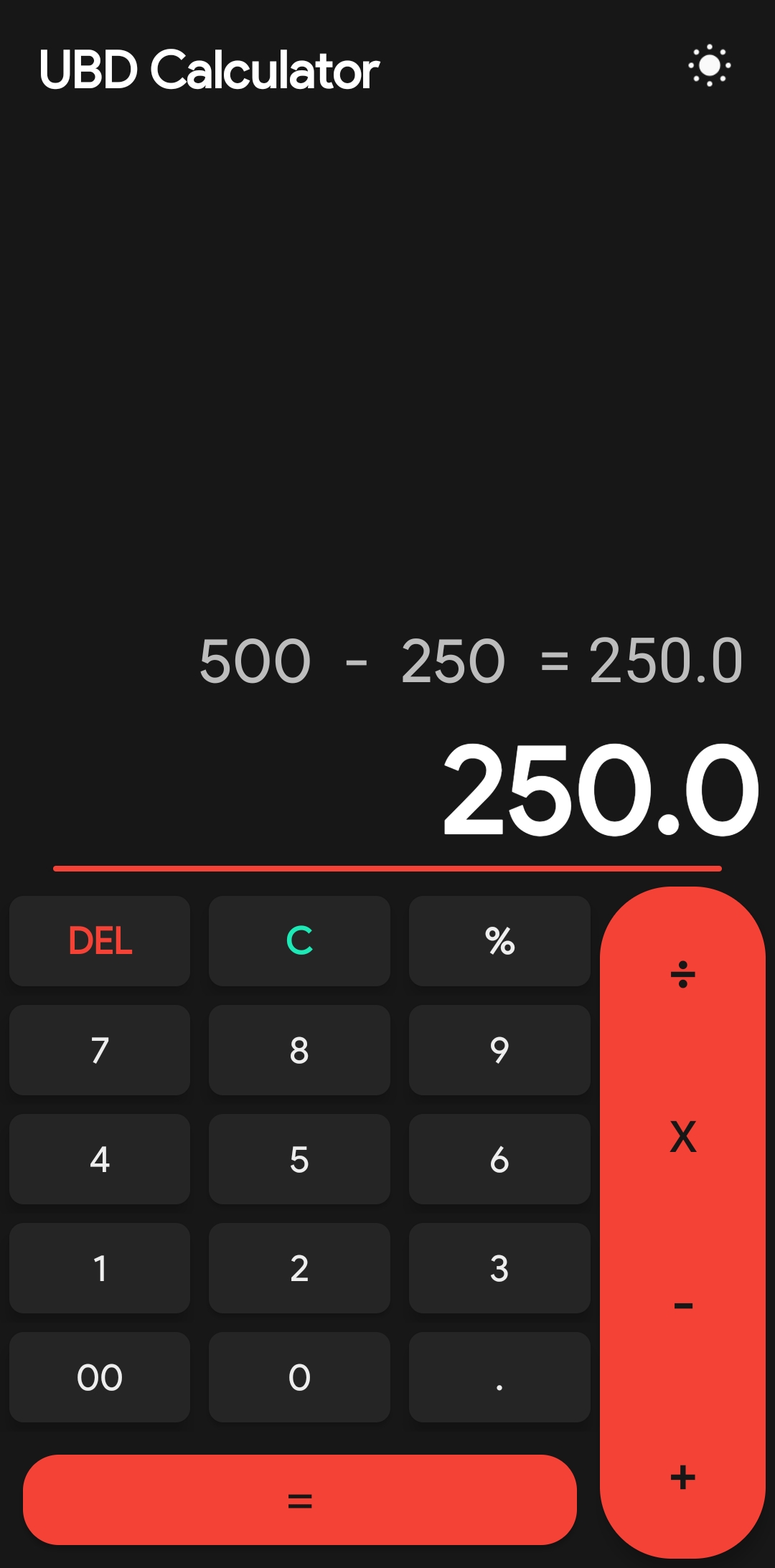The image size is (775, 1568).
Task: Choose the multiplication operator
Action: [x=682, y=1137]
